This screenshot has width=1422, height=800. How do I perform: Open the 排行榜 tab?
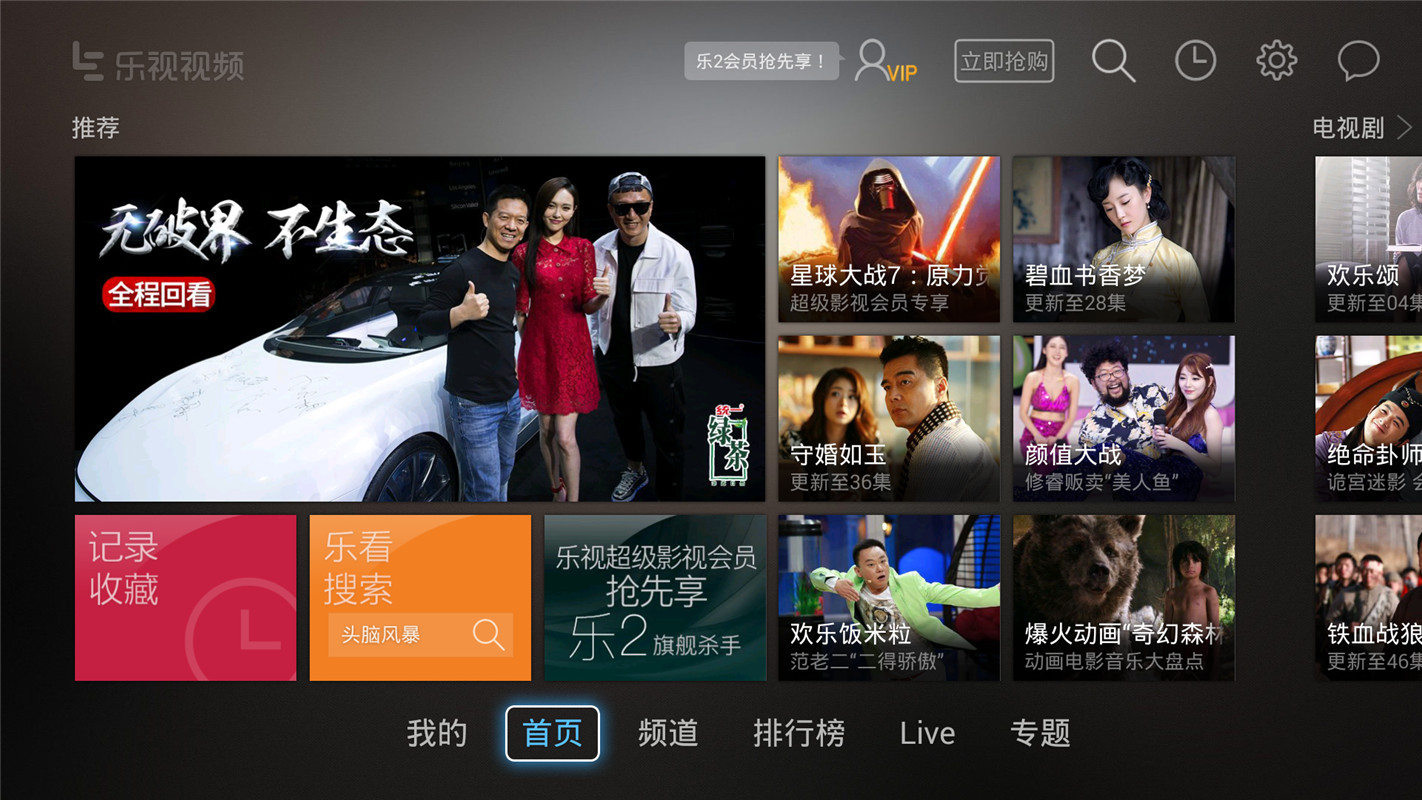[x=799, y=733]
